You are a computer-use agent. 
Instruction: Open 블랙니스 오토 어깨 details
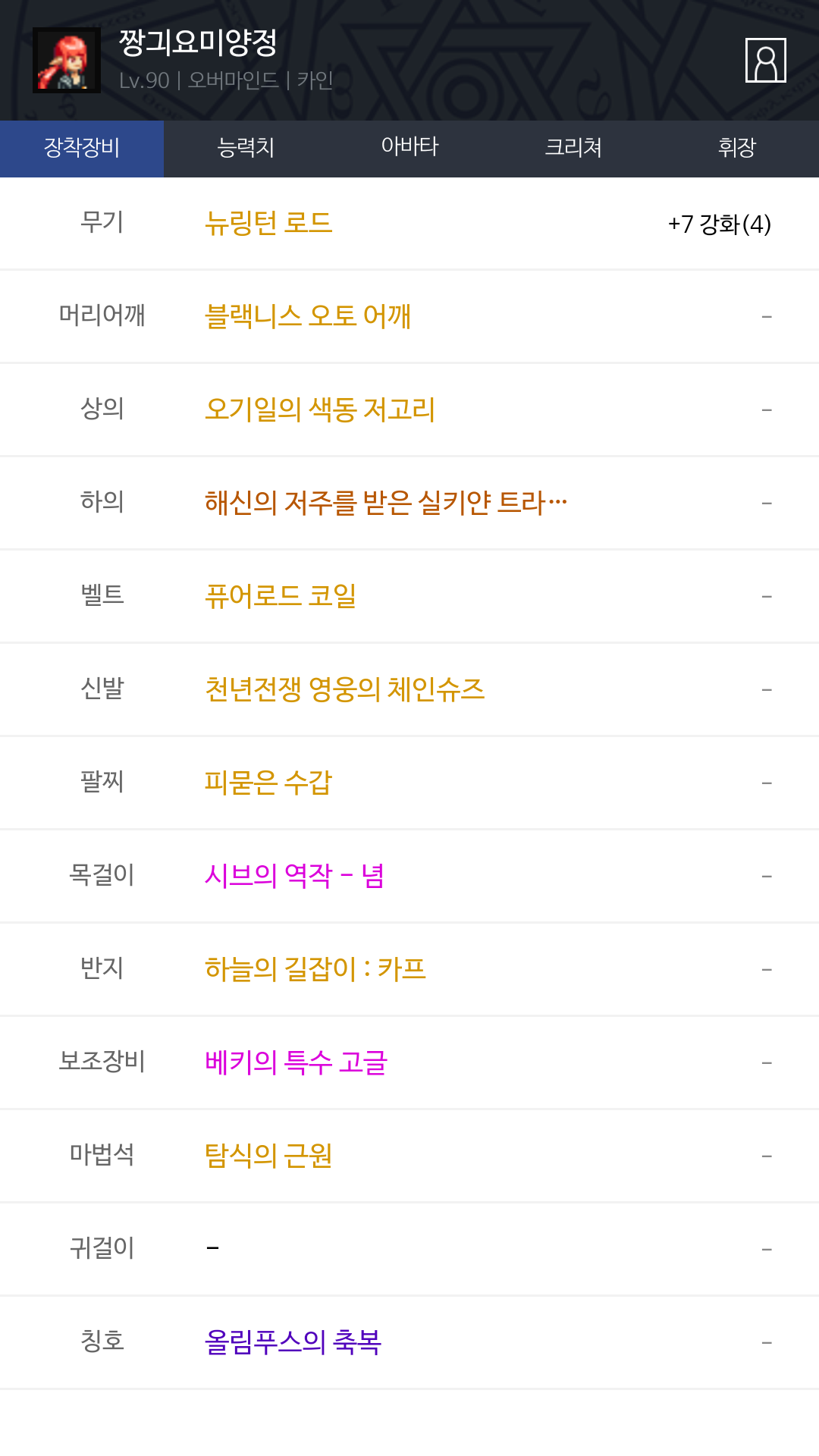(308, 316)
